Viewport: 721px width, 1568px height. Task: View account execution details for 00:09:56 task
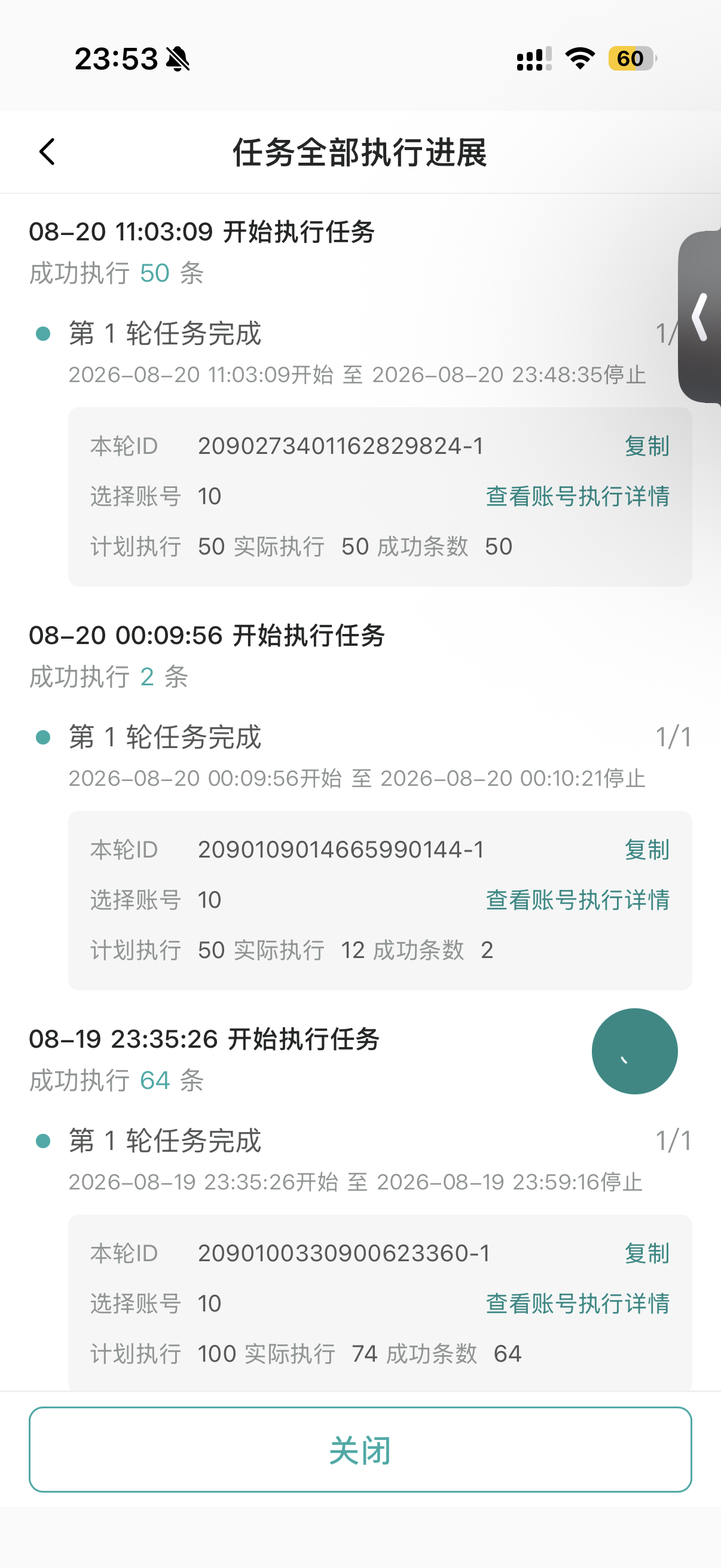pos(578,899)
